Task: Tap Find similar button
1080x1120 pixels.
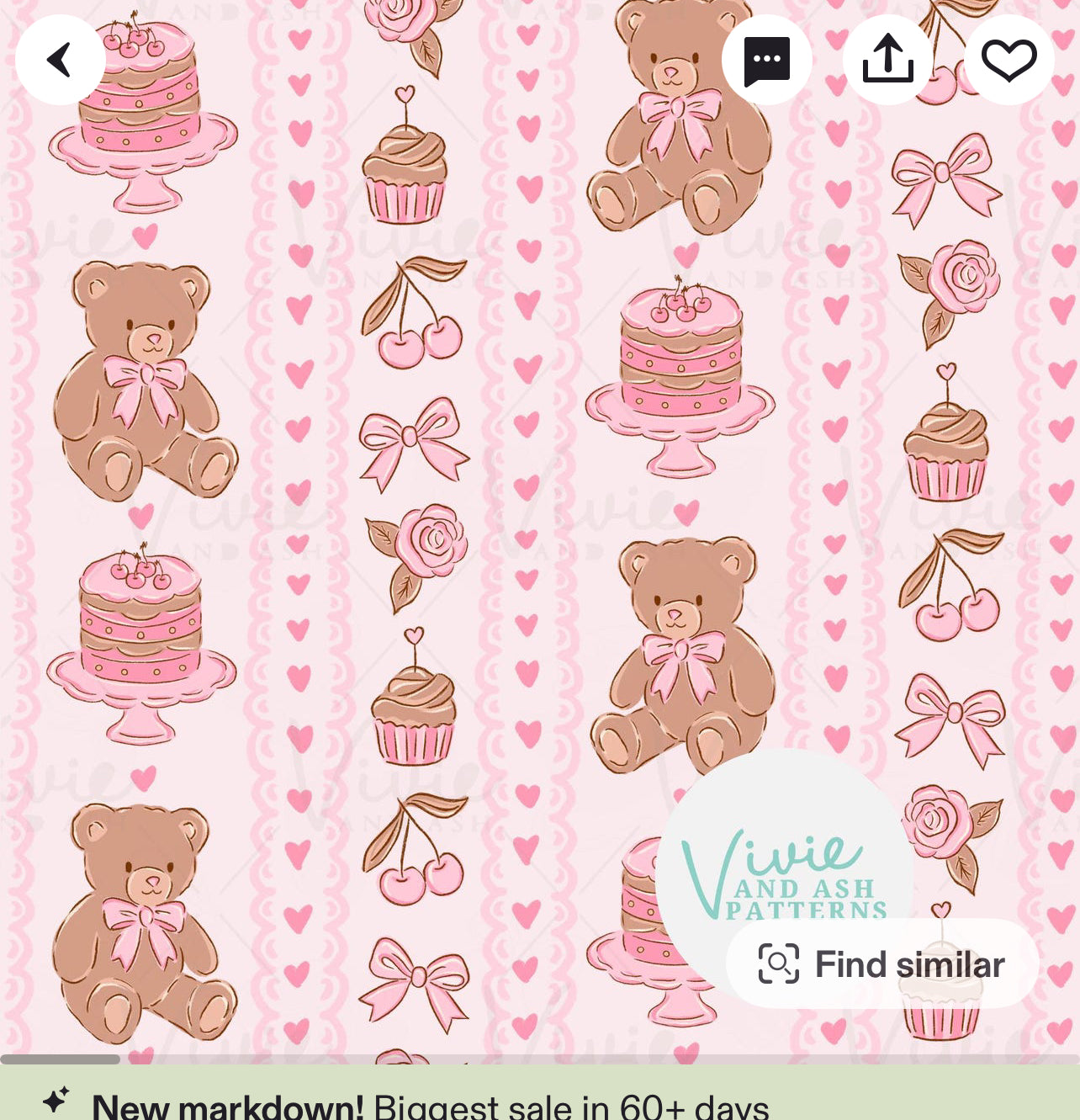Action: tap(881, 963)
